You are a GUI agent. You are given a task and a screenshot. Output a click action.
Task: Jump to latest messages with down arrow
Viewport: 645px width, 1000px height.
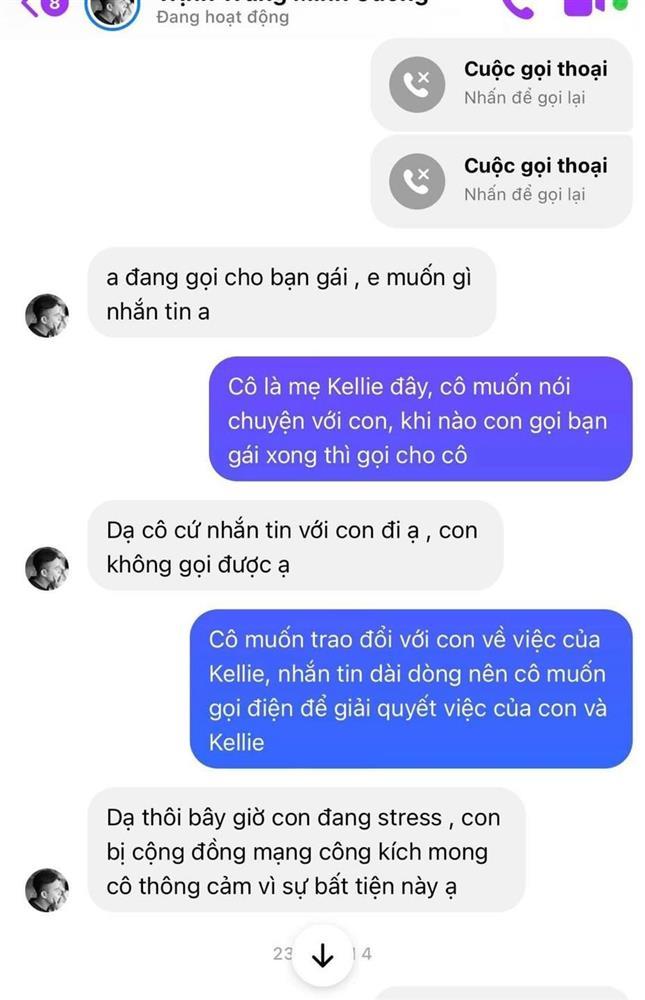point(322,955)
